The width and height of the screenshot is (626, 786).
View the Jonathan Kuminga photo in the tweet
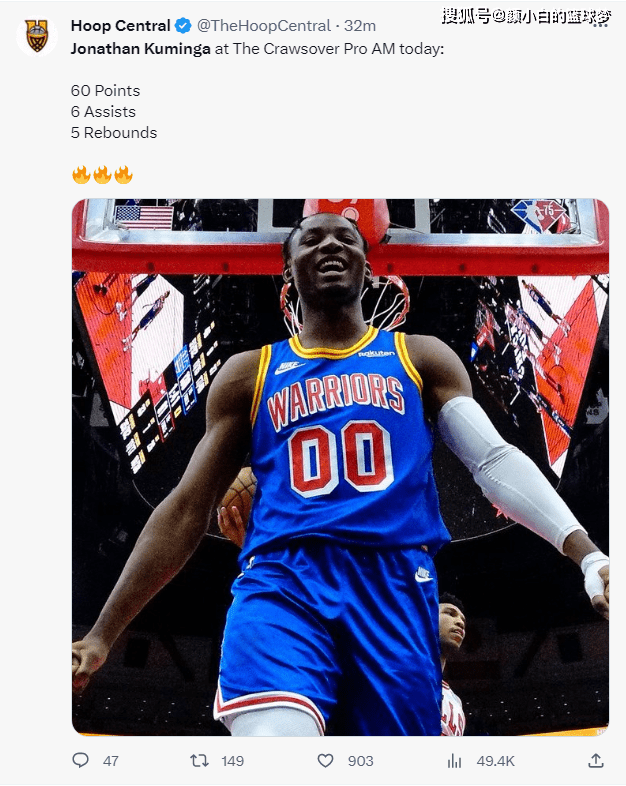(340, 467)
